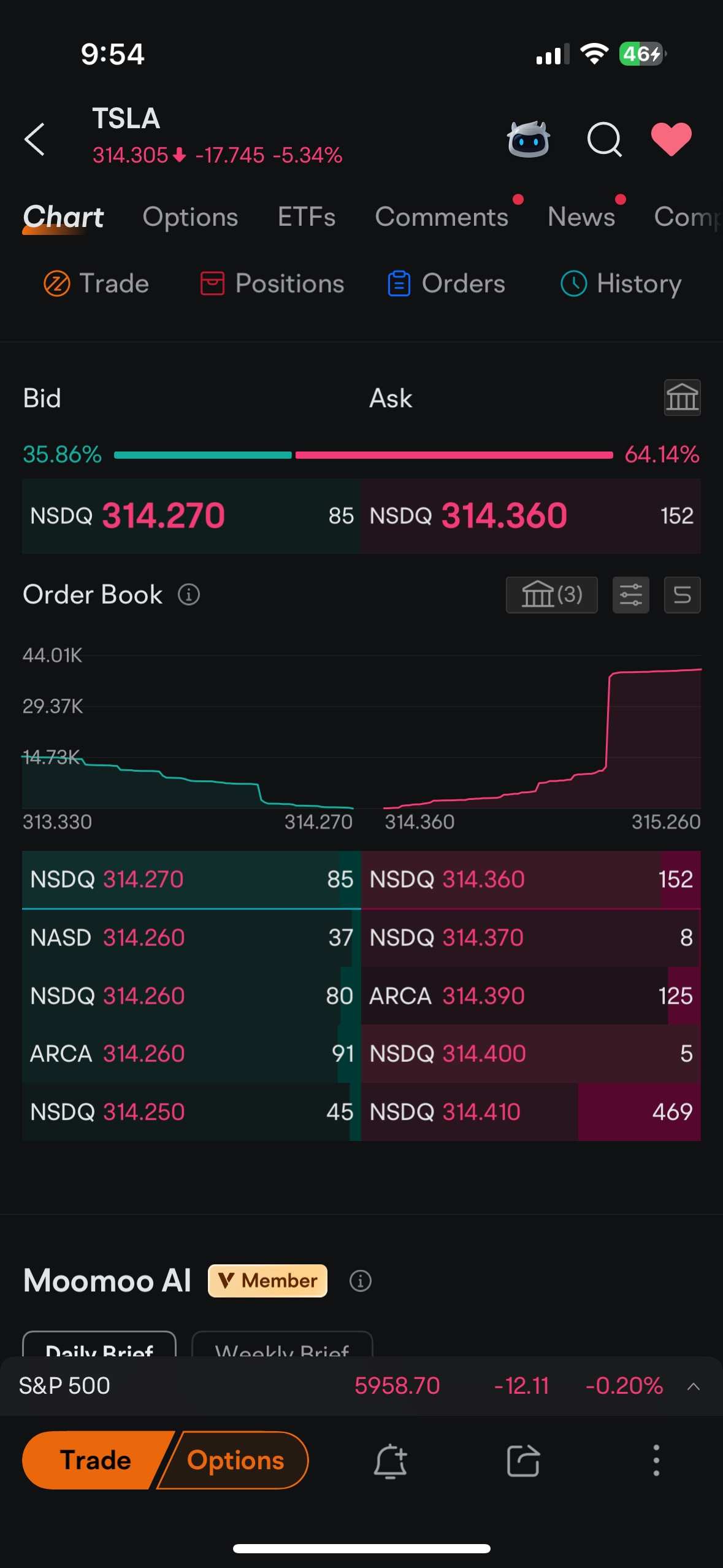
Task: View my Positions
Action: click(272, 284)
